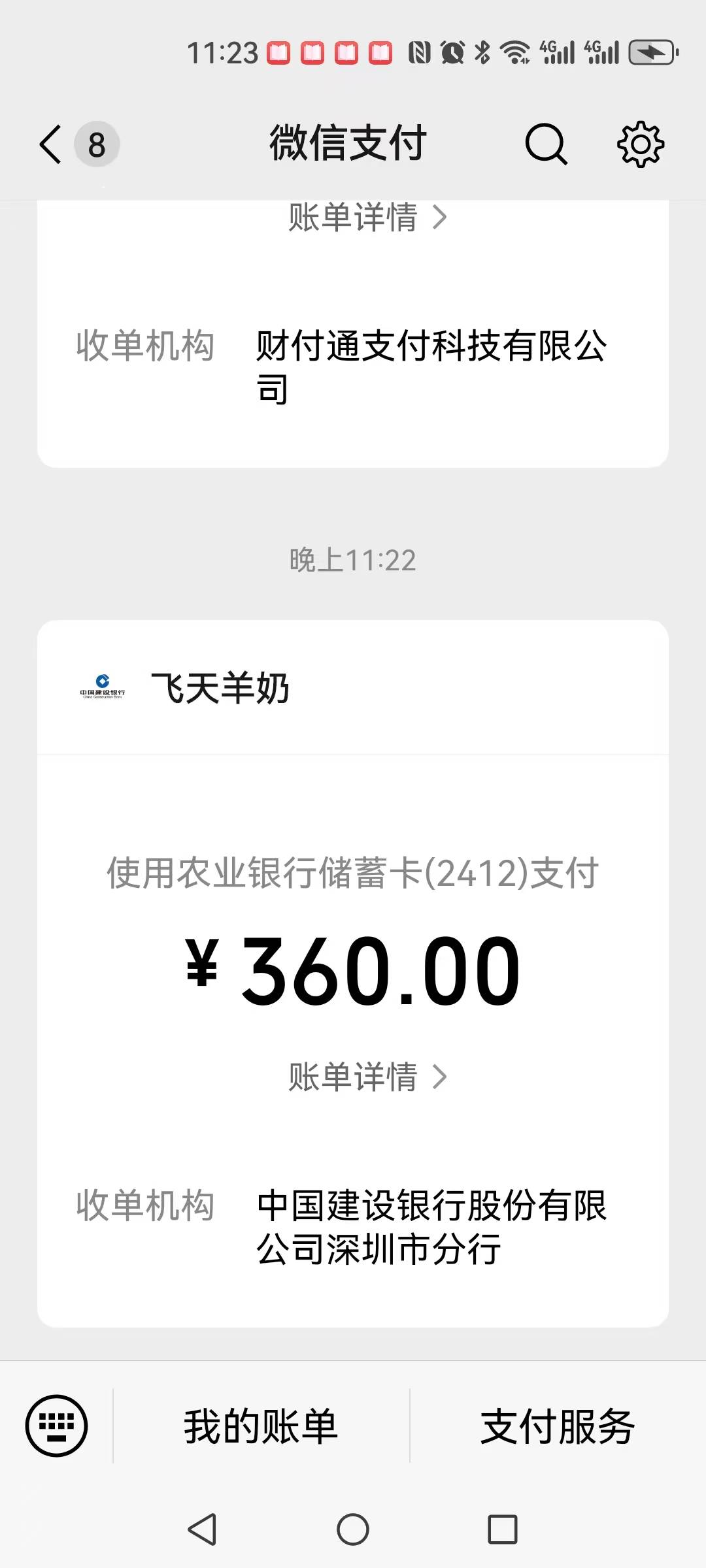Open the 支付服务 menu

[x=558, y=1426]
